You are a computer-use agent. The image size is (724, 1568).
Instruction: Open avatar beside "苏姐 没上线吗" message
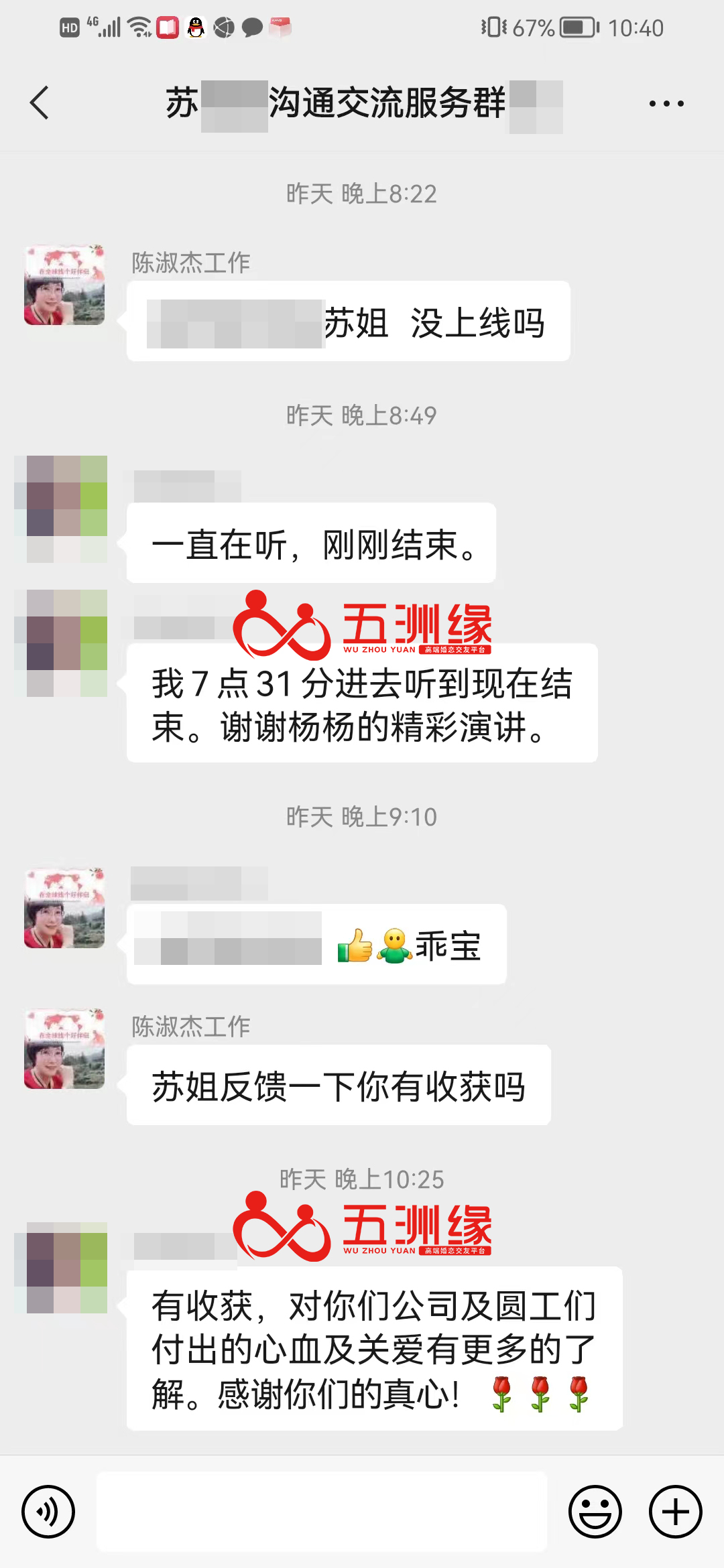coord(64,285)
